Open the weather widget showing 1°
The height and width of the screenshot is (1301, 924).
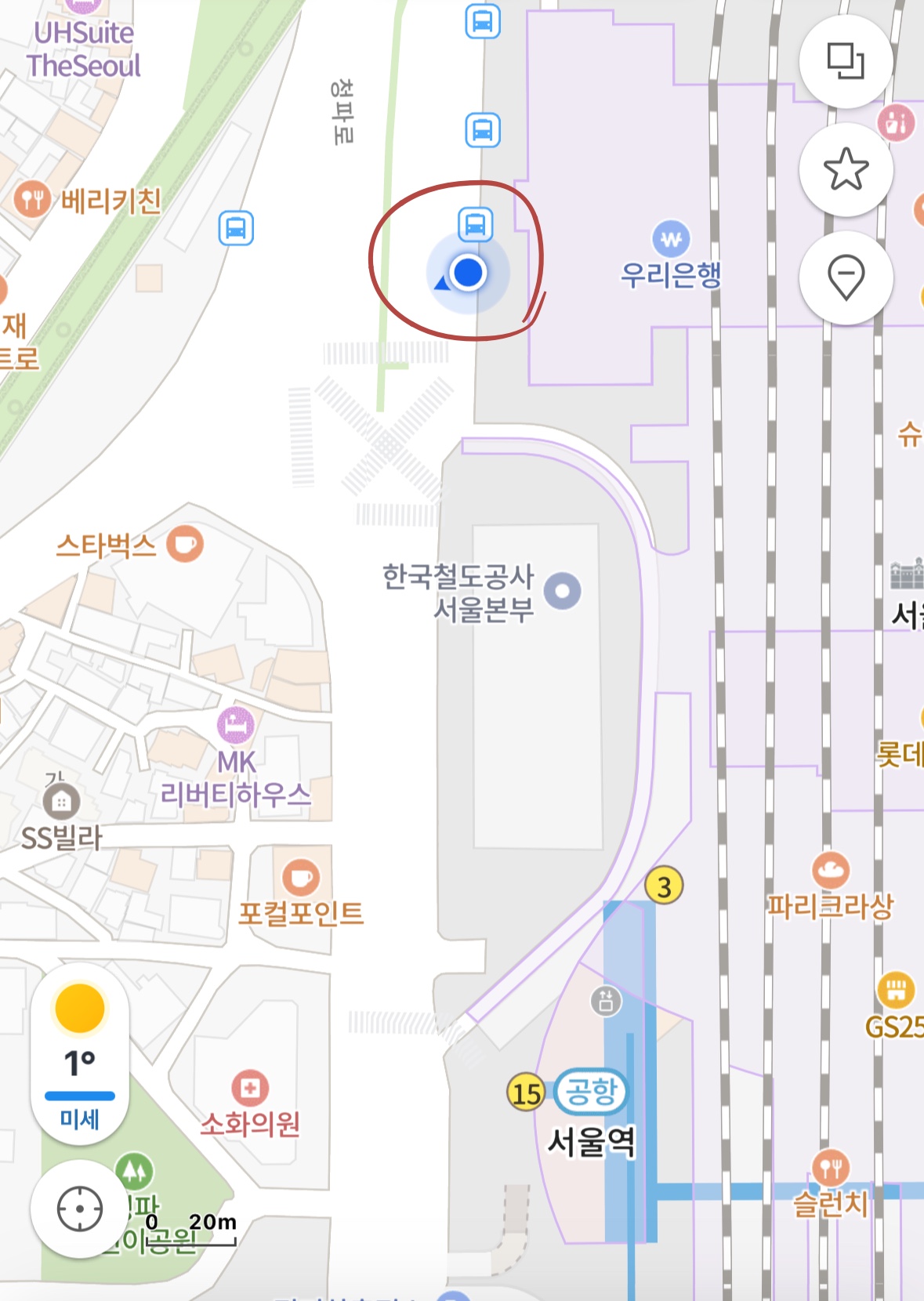pos(80,1054)
